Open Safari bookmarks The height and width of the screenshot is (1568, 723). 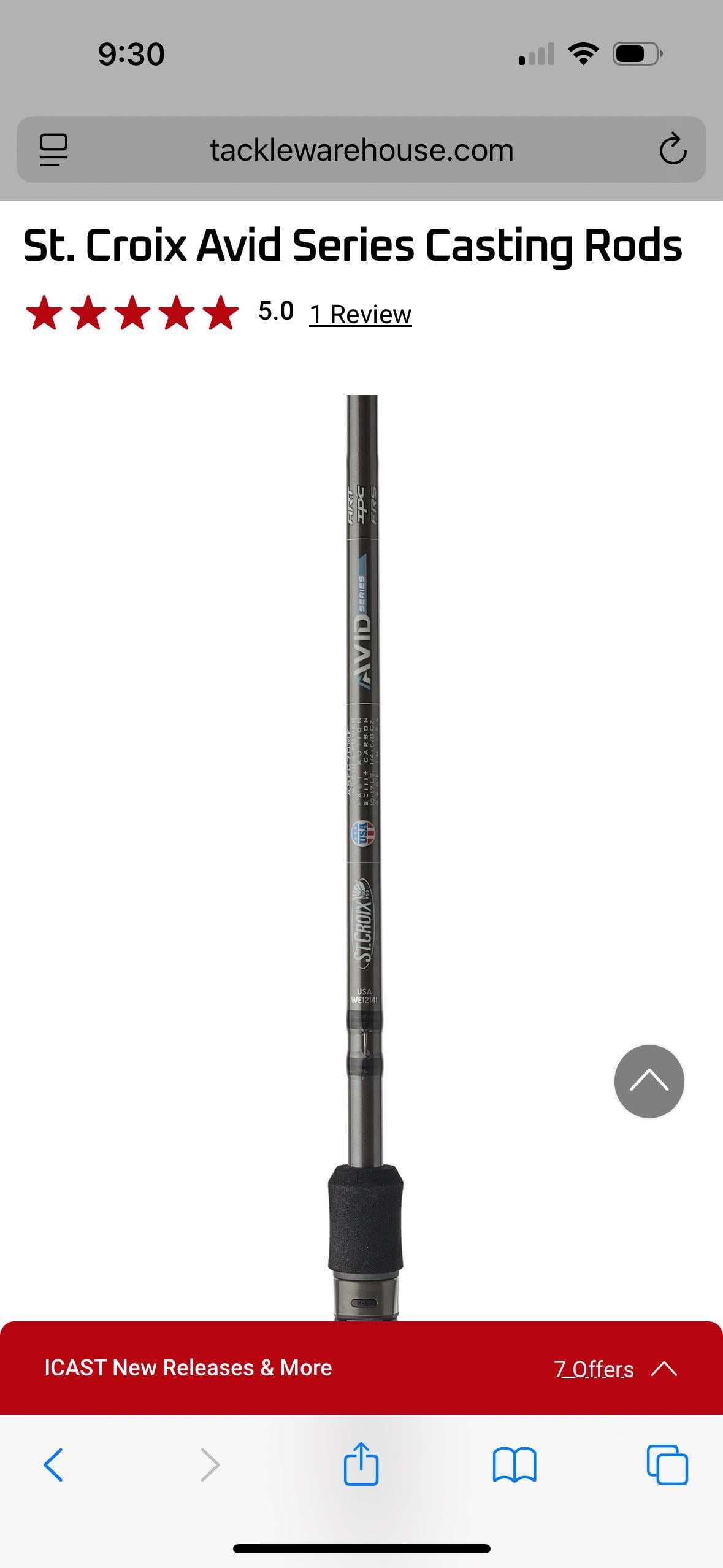(515, 1465)
